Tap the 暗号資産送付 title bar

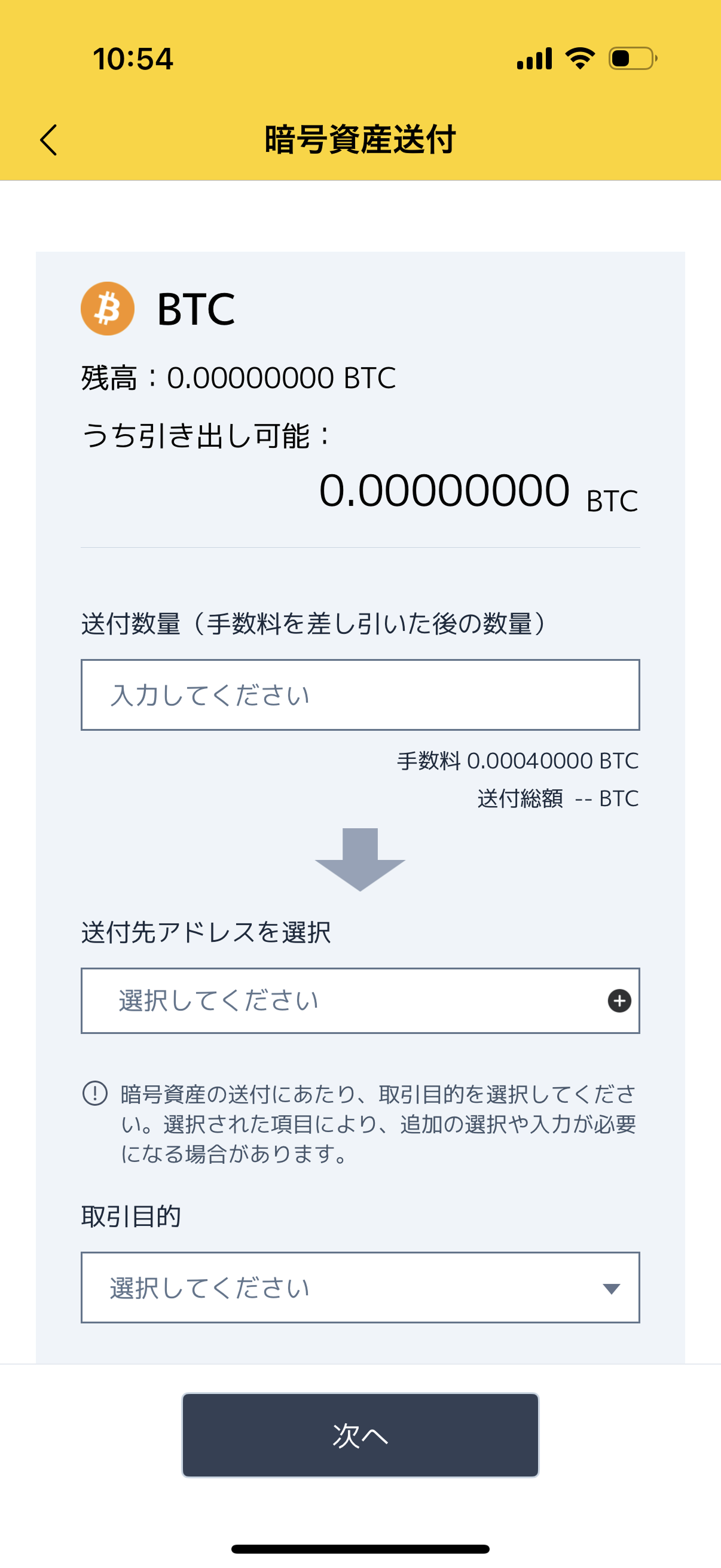[360, 139]
